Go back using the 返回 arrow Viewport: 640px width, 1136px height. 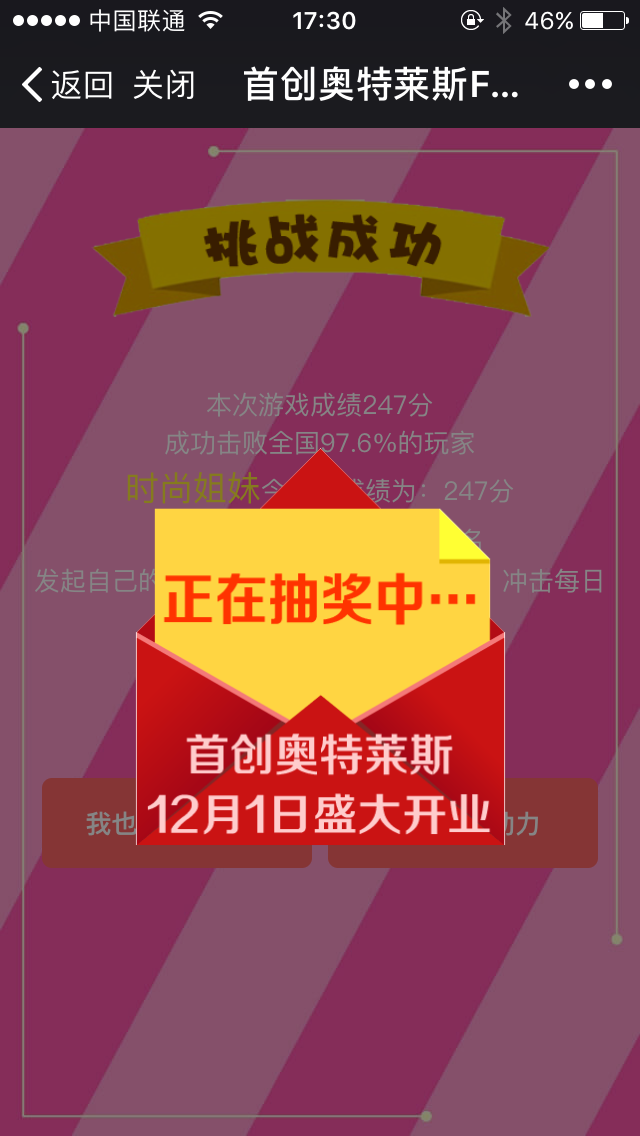(x=64, y=85)
